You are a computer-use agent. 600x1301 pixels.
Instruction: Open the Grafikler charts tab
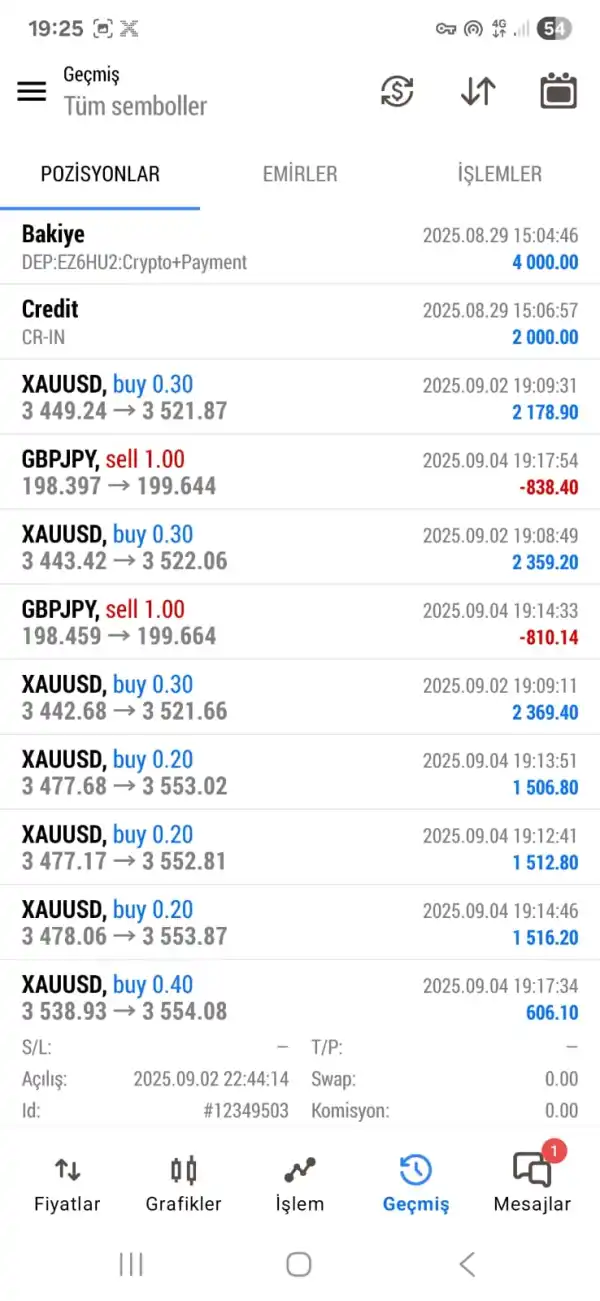(183, 1183)
